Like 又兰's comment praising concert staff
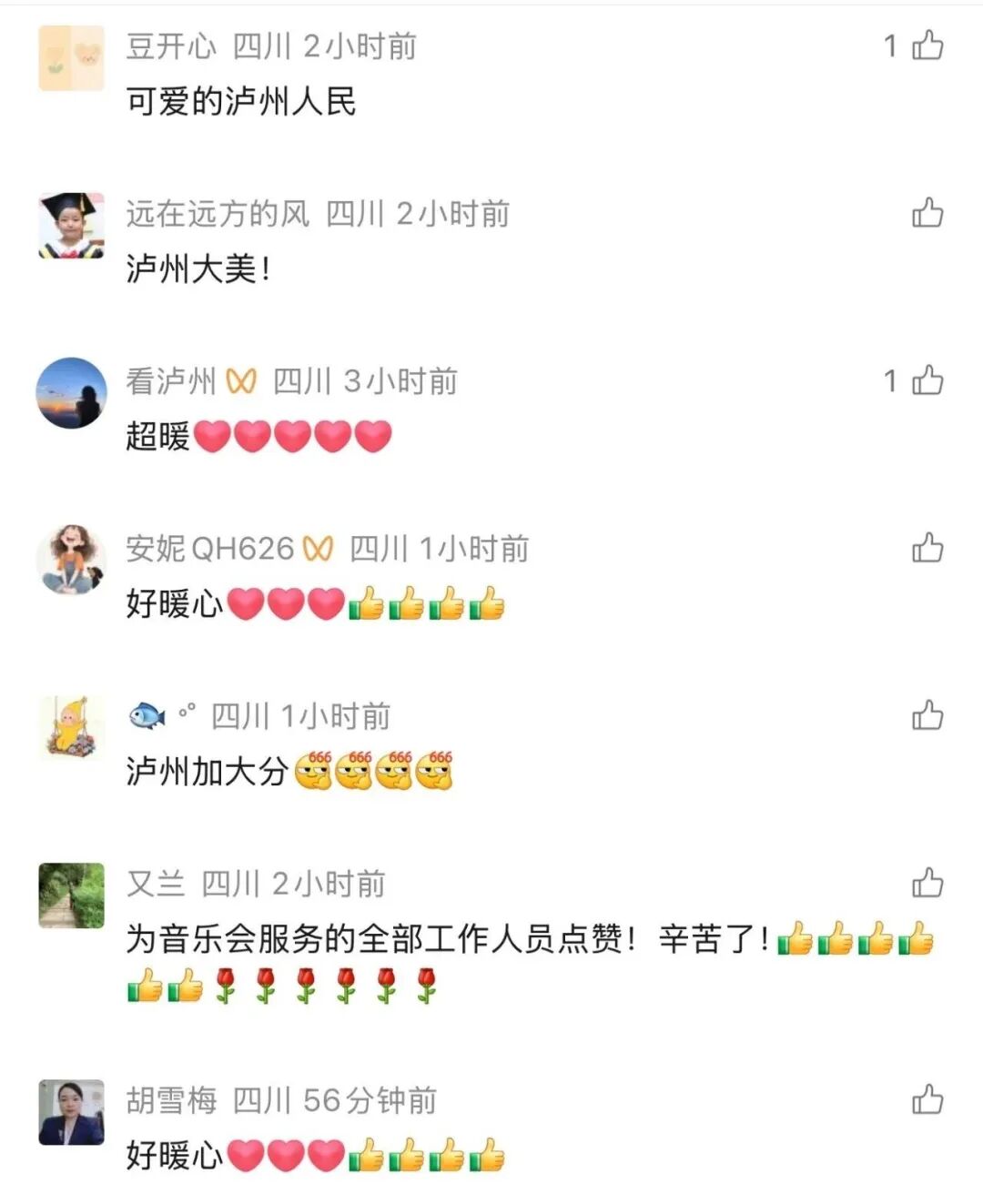Image resolution: width=983 pixels, height=1204 pixels. click(927, 882)
